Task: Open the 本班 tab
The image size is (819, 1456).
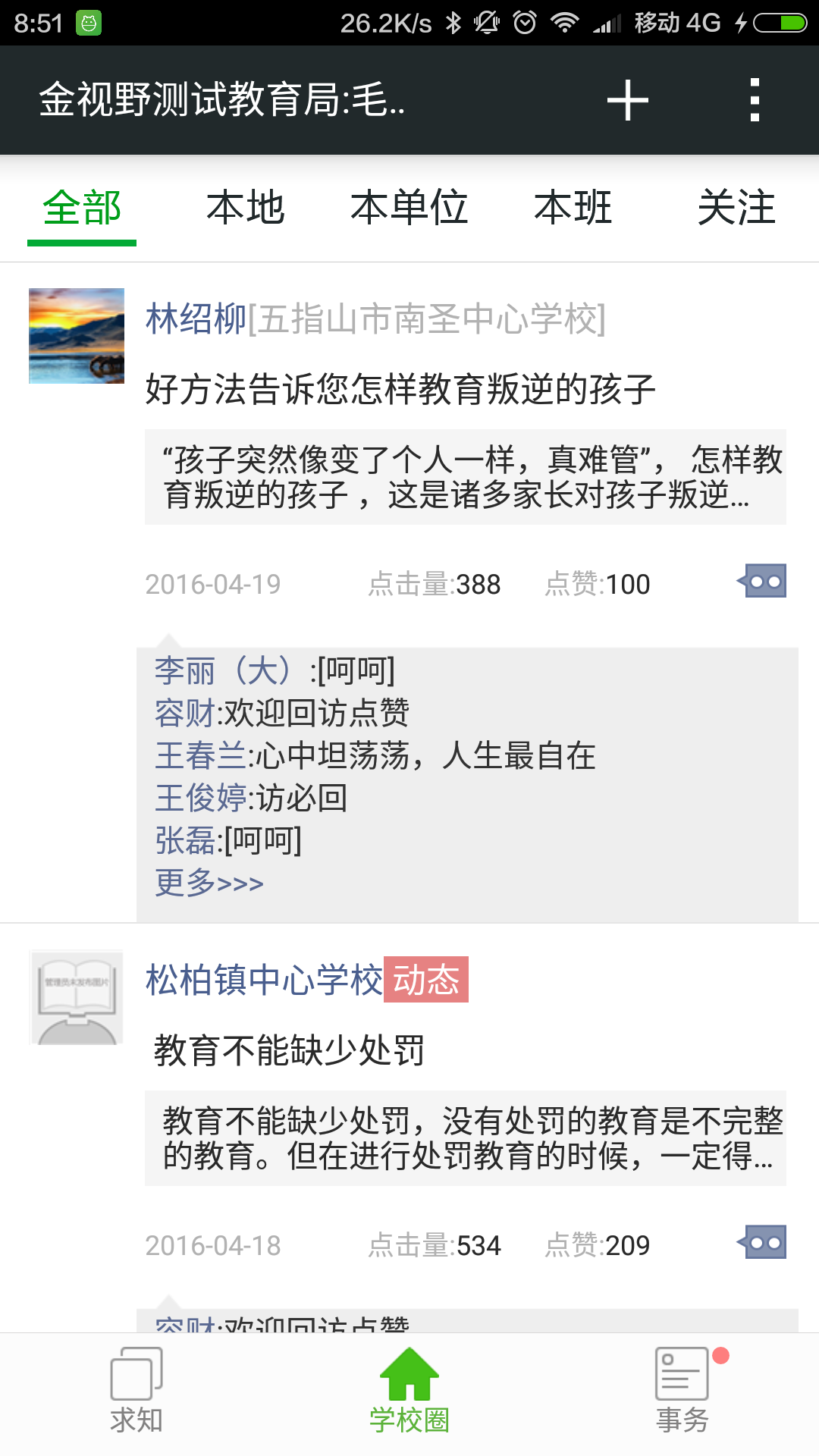Action: click(573, 208)
